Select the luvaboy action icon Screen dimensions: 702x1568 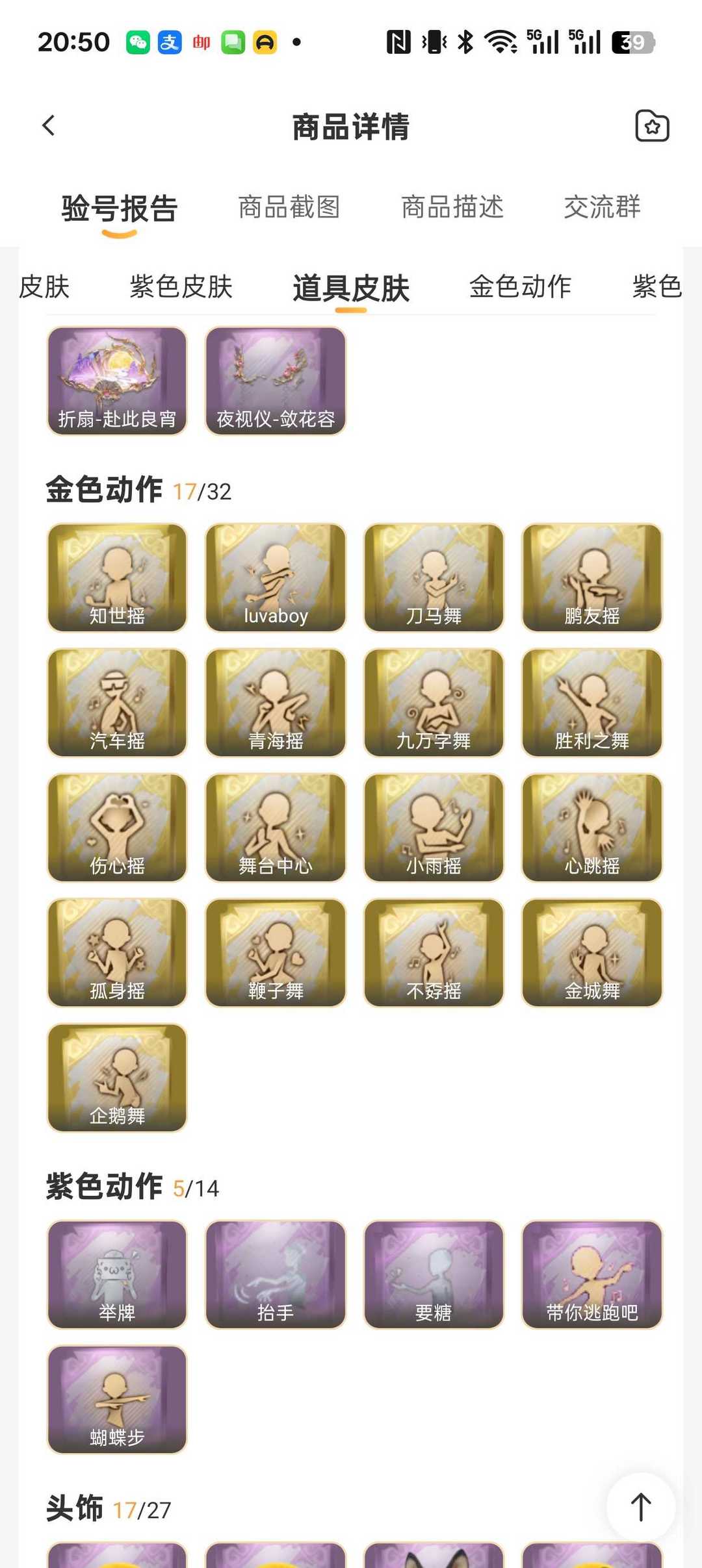click(x=274, y=577)
